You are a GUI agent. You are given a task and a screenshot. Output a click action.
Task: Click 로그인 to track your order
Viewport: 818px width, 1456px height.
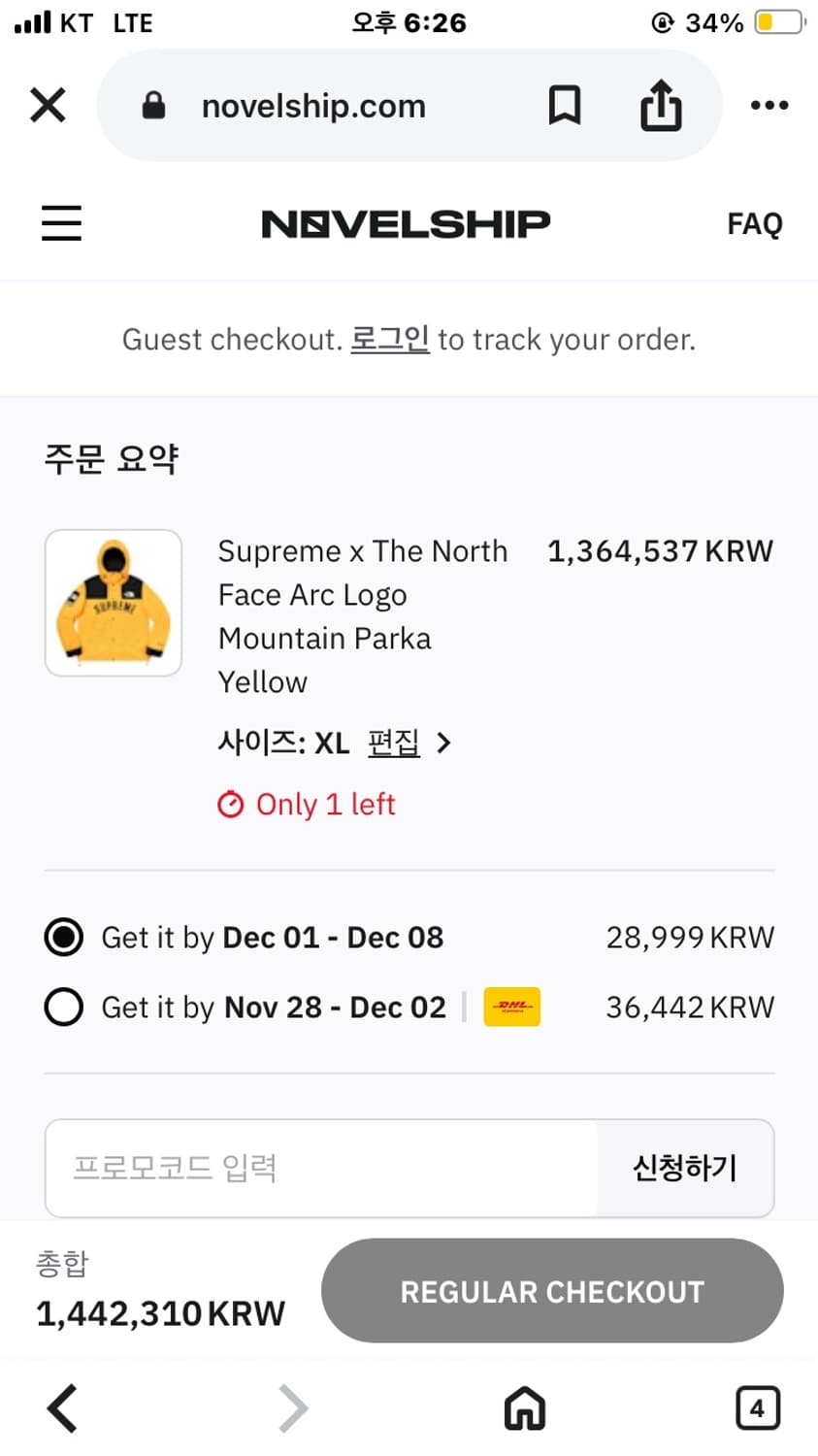(389, 339)
